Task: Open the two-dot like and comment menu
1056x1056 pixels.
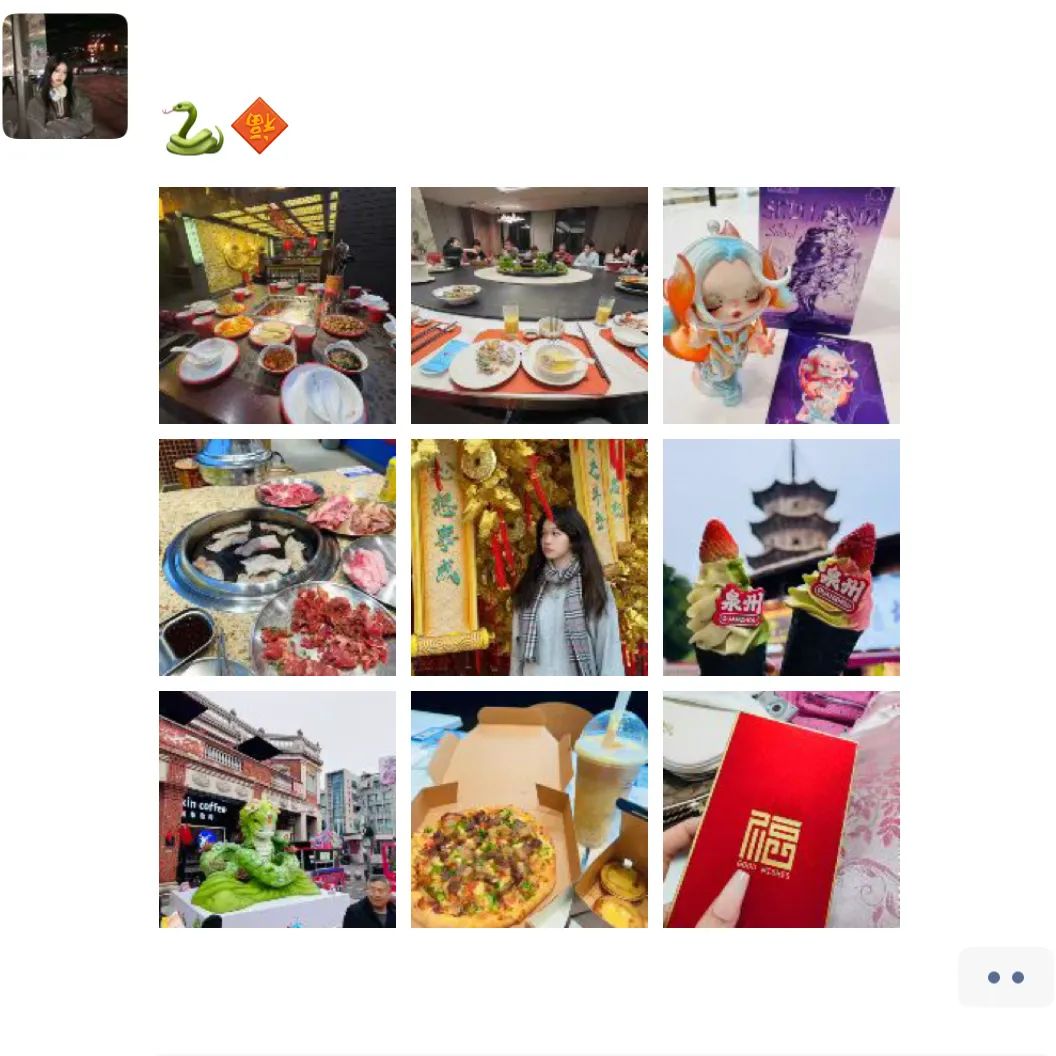Action: coord(1005,977)
